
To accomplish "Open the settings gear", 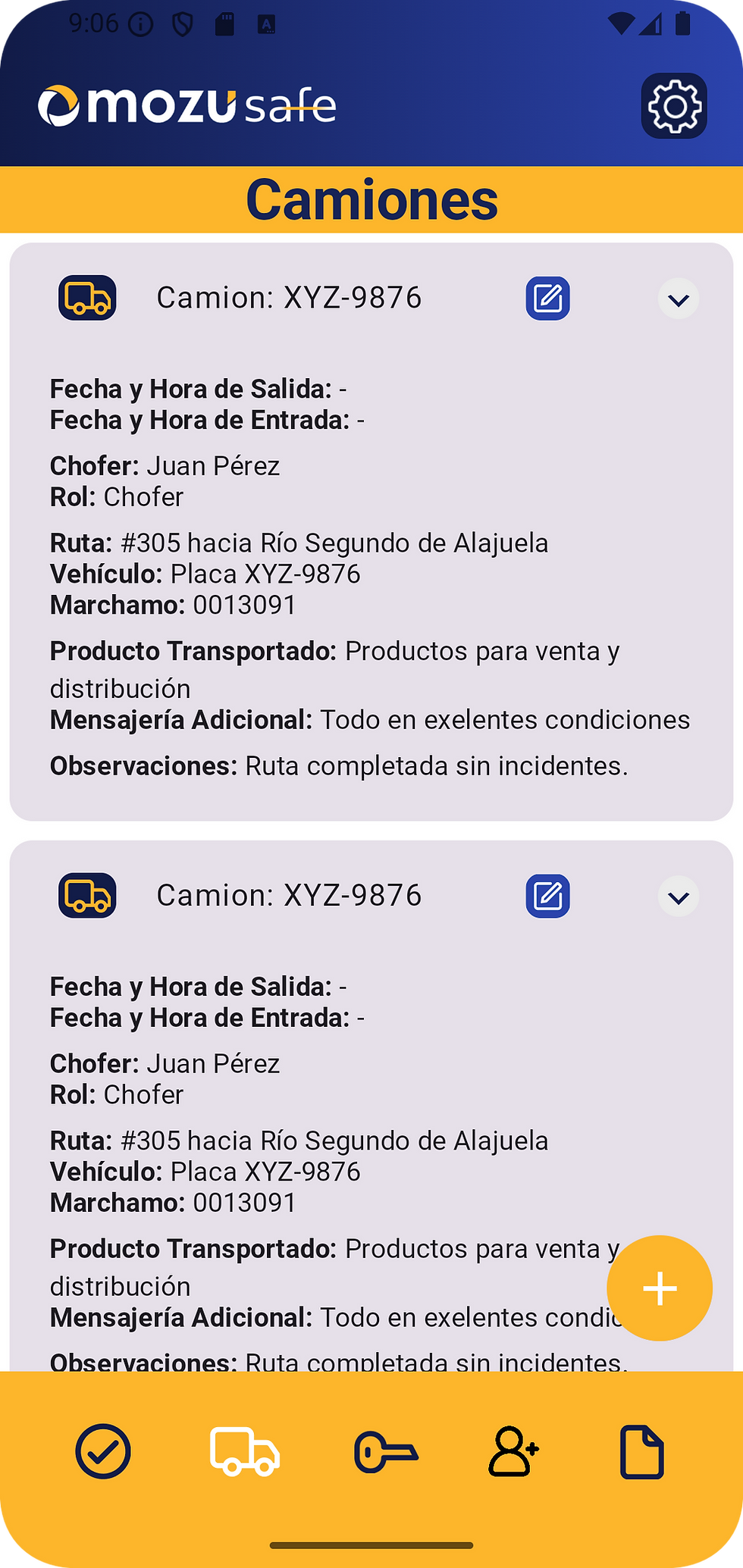I will pyautogui.click(x=674, y=106).
